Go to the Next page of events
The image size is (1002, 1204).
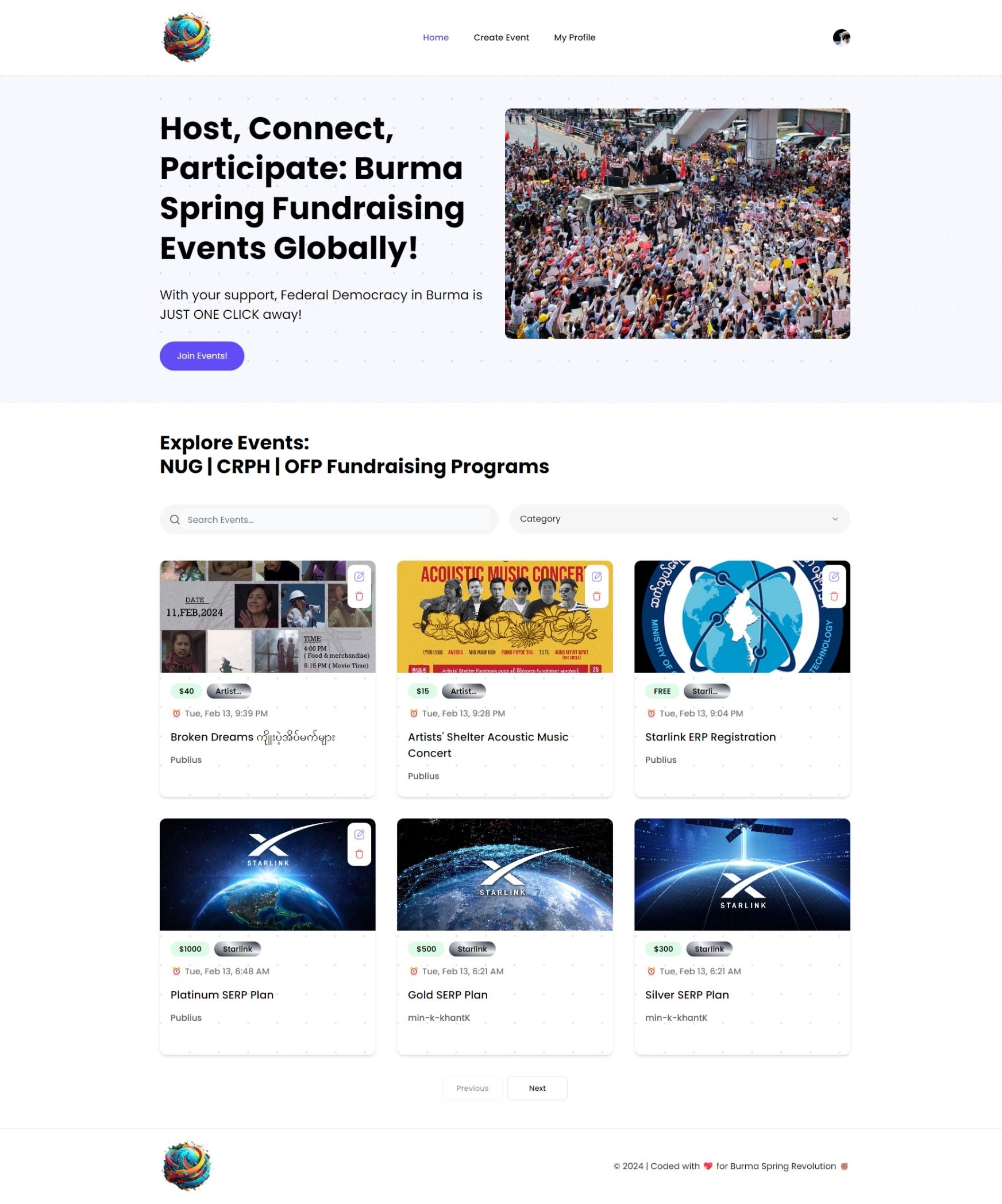537,1088
